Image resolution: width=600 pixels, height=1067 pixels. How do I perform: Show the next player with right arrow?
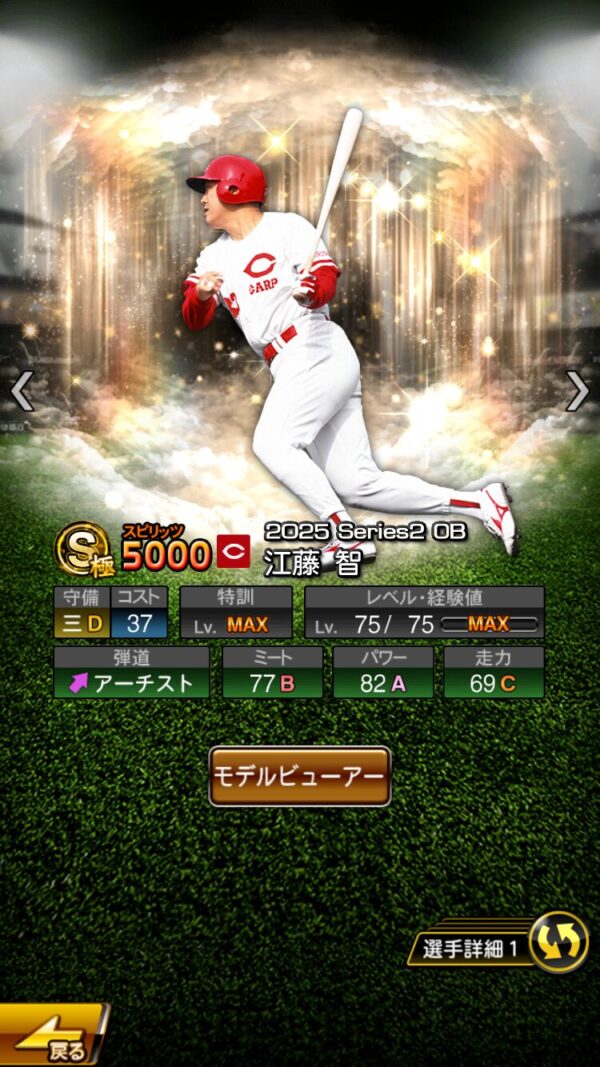[x=577, y=391]
